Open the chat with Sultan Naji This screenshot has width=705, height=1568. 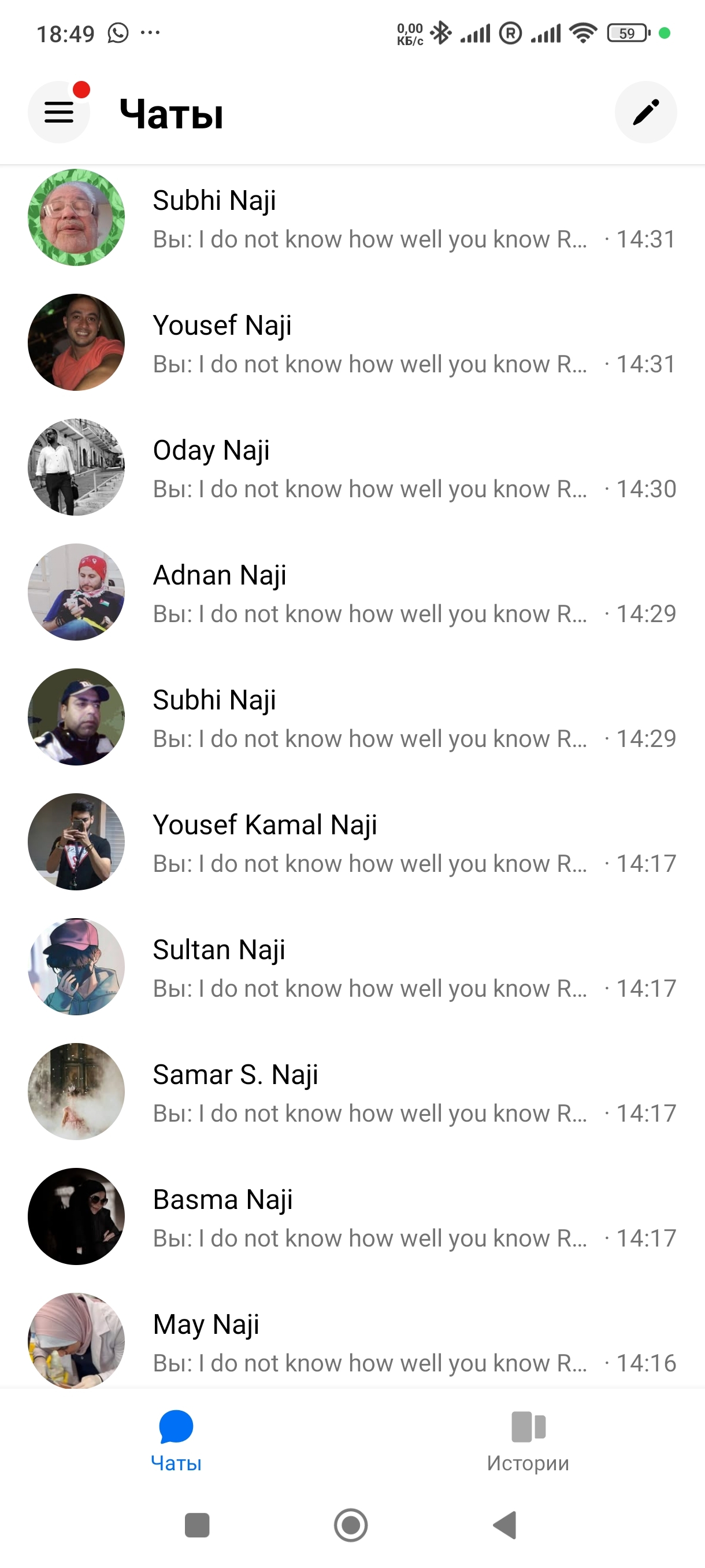[353, 966]
